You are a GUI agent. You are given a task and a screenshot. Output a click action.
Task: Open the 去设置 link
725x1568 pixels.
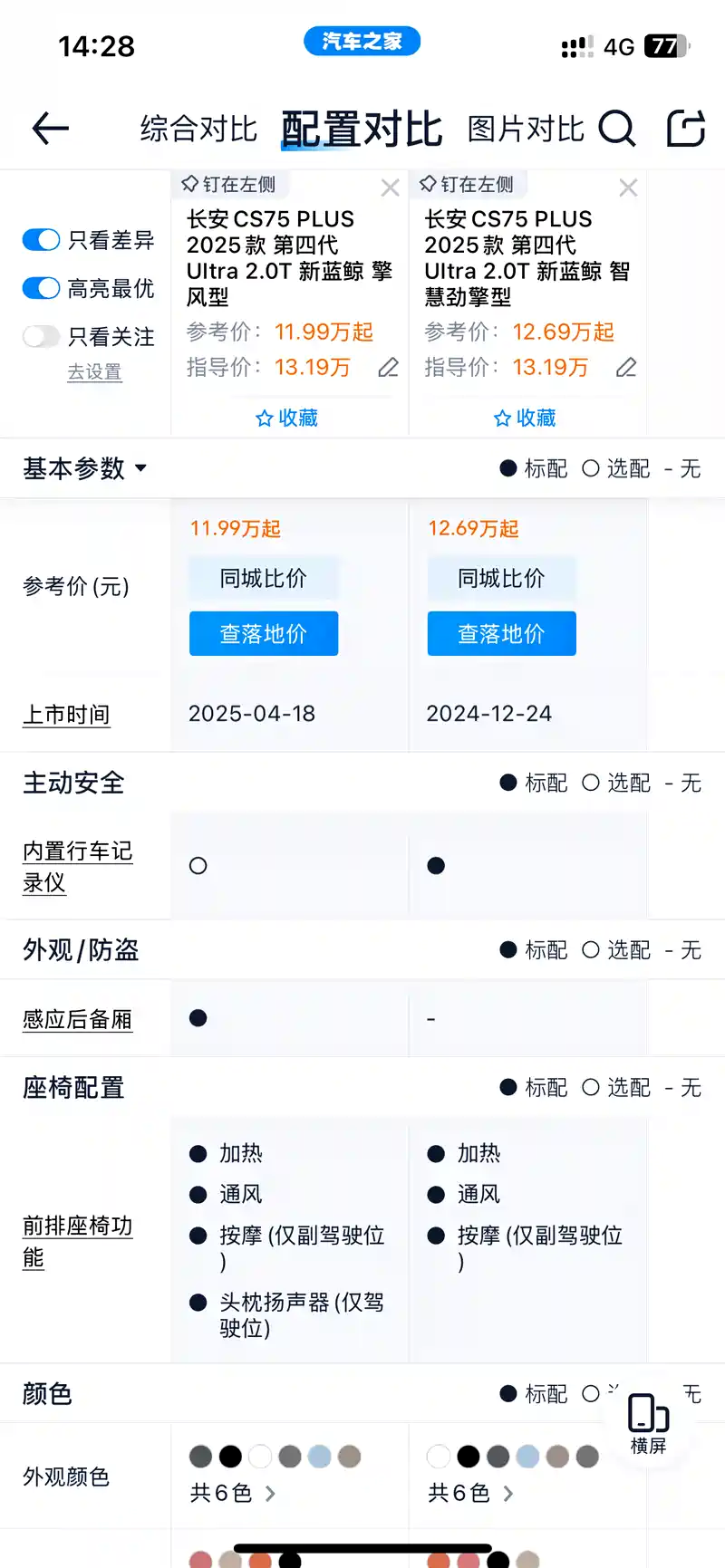[x=94, y=372]
